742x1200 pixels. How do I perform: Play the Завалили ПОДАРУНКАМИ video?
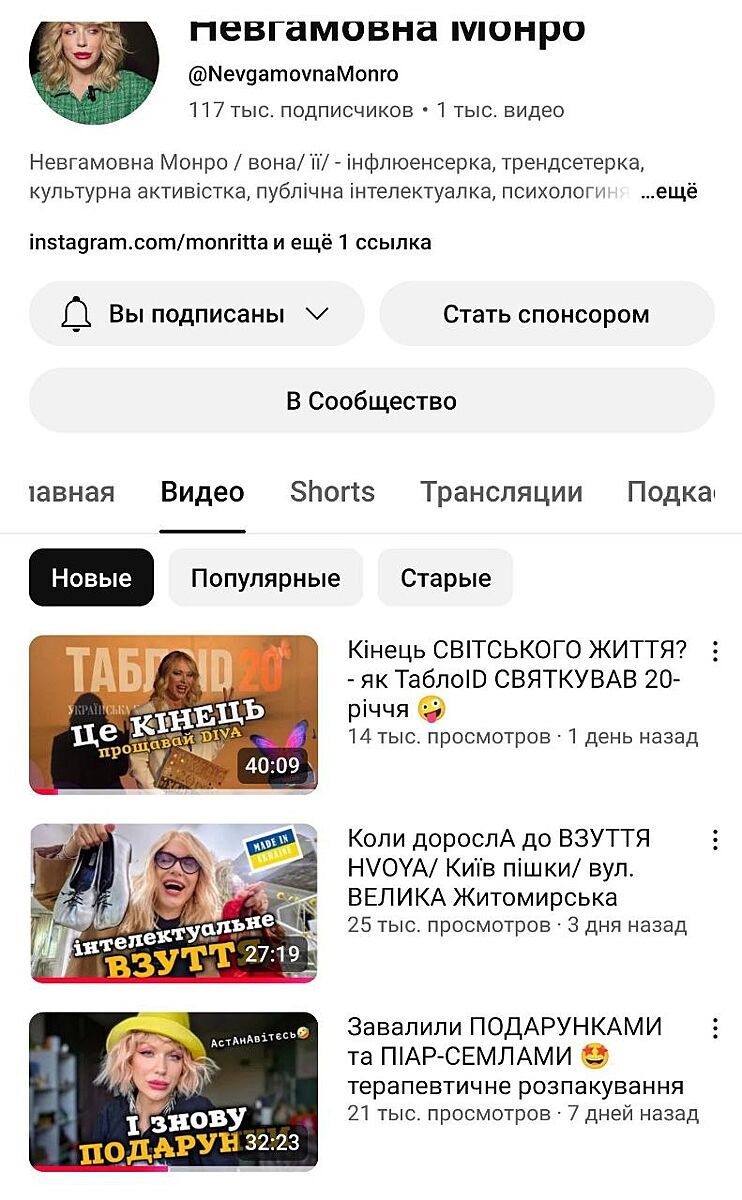click(x=173, y=1091)
